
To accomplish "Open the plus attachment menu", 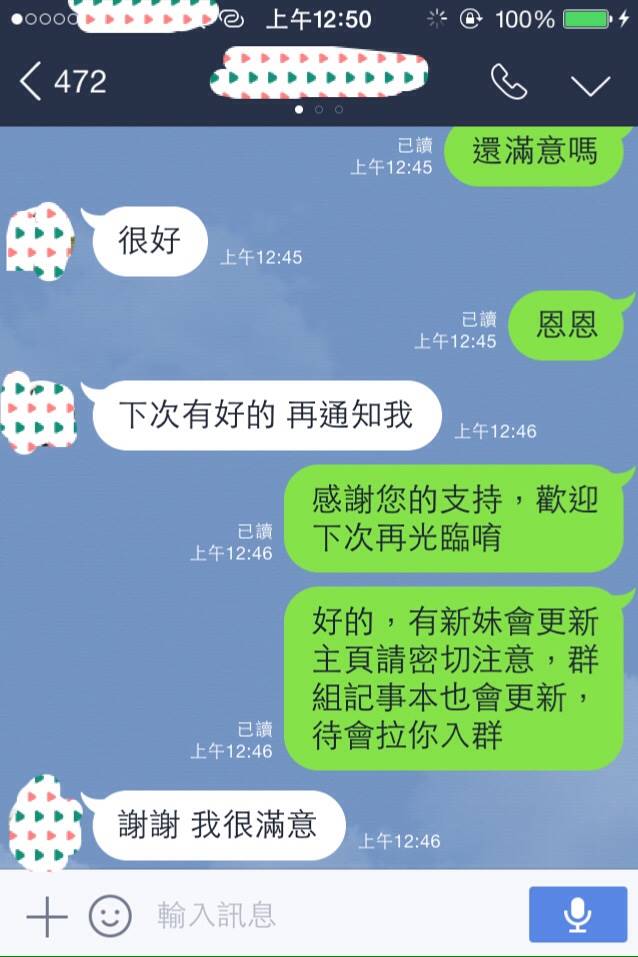I will [x=45, y=914].
